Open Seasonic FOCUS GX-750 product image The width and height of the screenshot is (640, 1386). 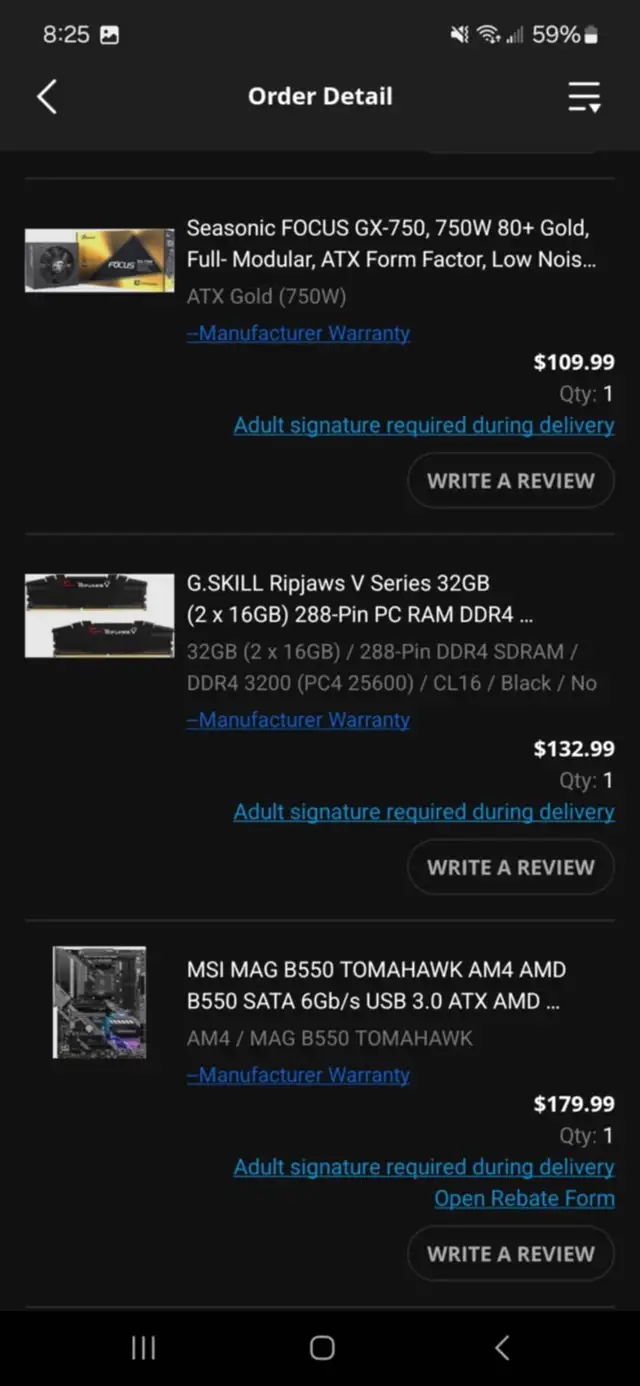tap(99, 261)
